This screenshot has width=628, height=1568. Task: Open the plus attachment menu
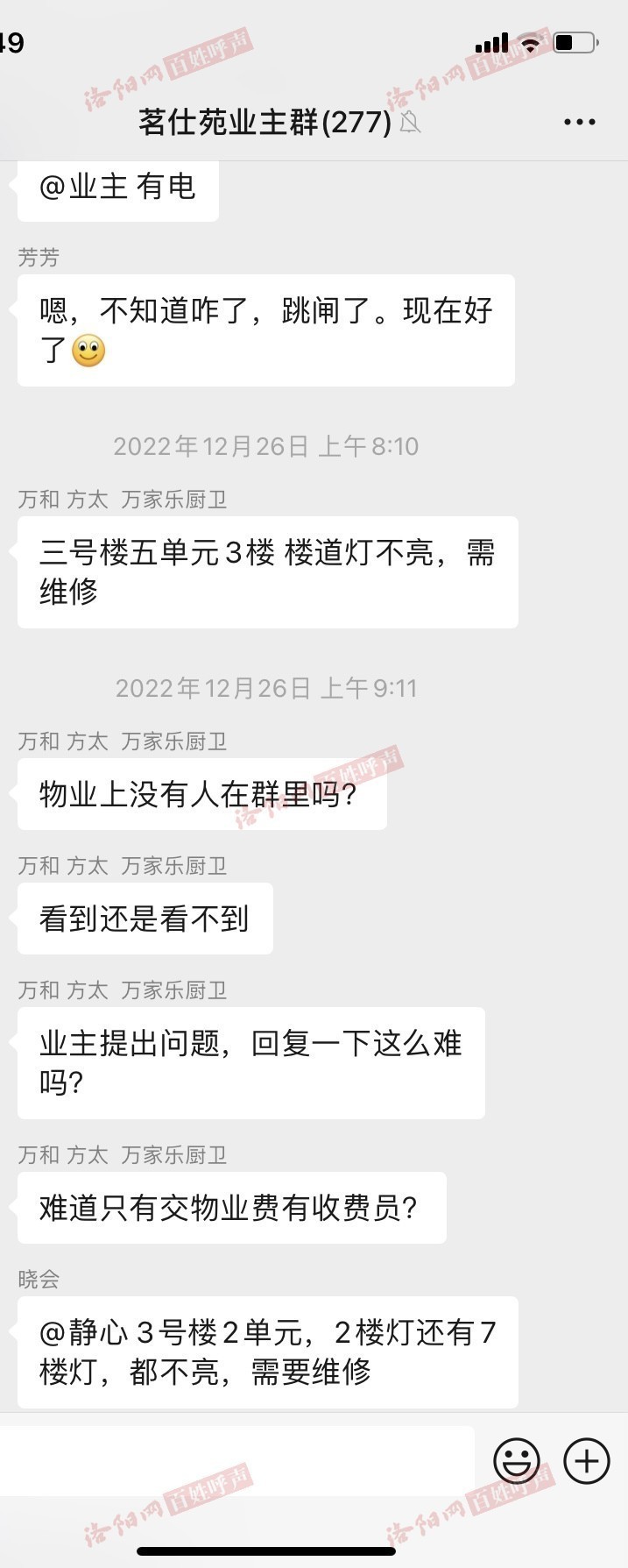pyautogui.click(x=586, y=1461)
